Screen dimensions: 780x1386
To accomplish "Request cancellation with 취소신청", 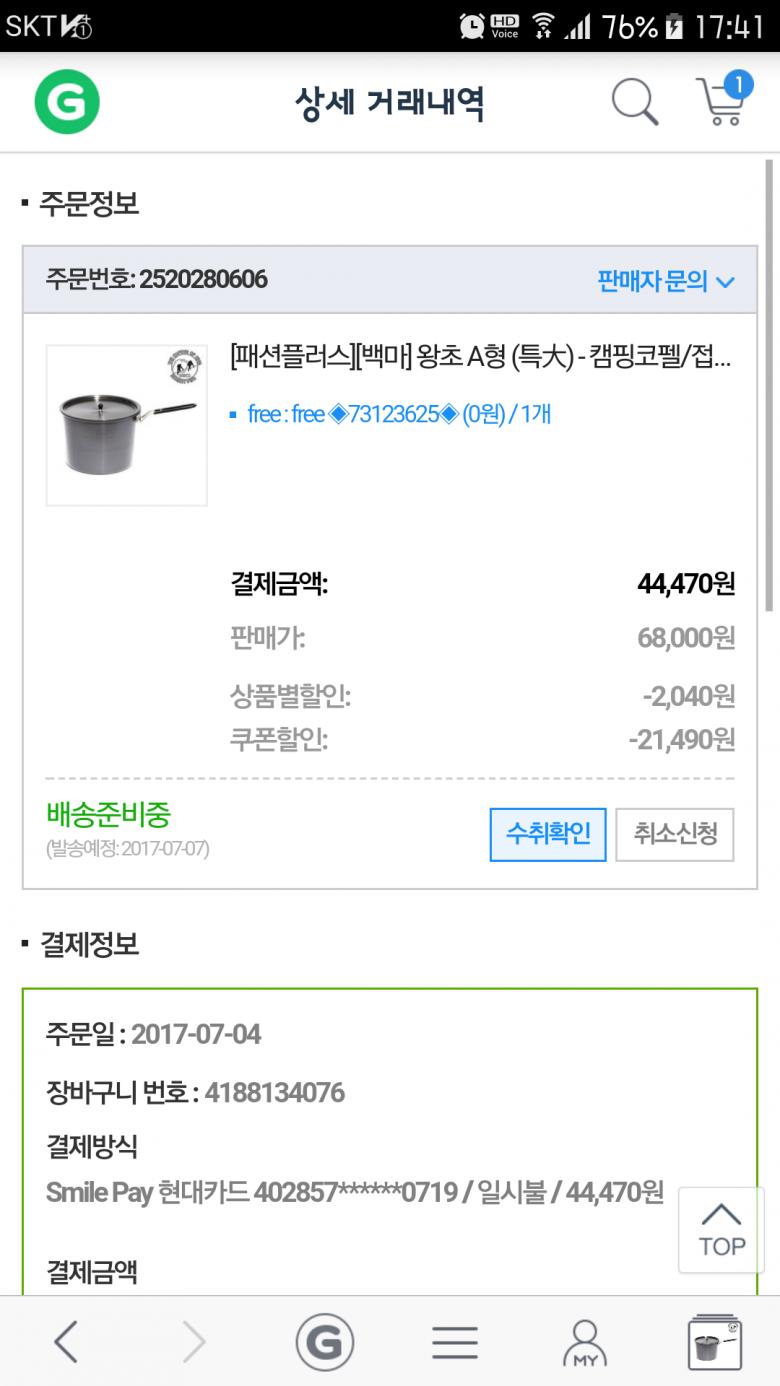I will (x=675, y=834).
